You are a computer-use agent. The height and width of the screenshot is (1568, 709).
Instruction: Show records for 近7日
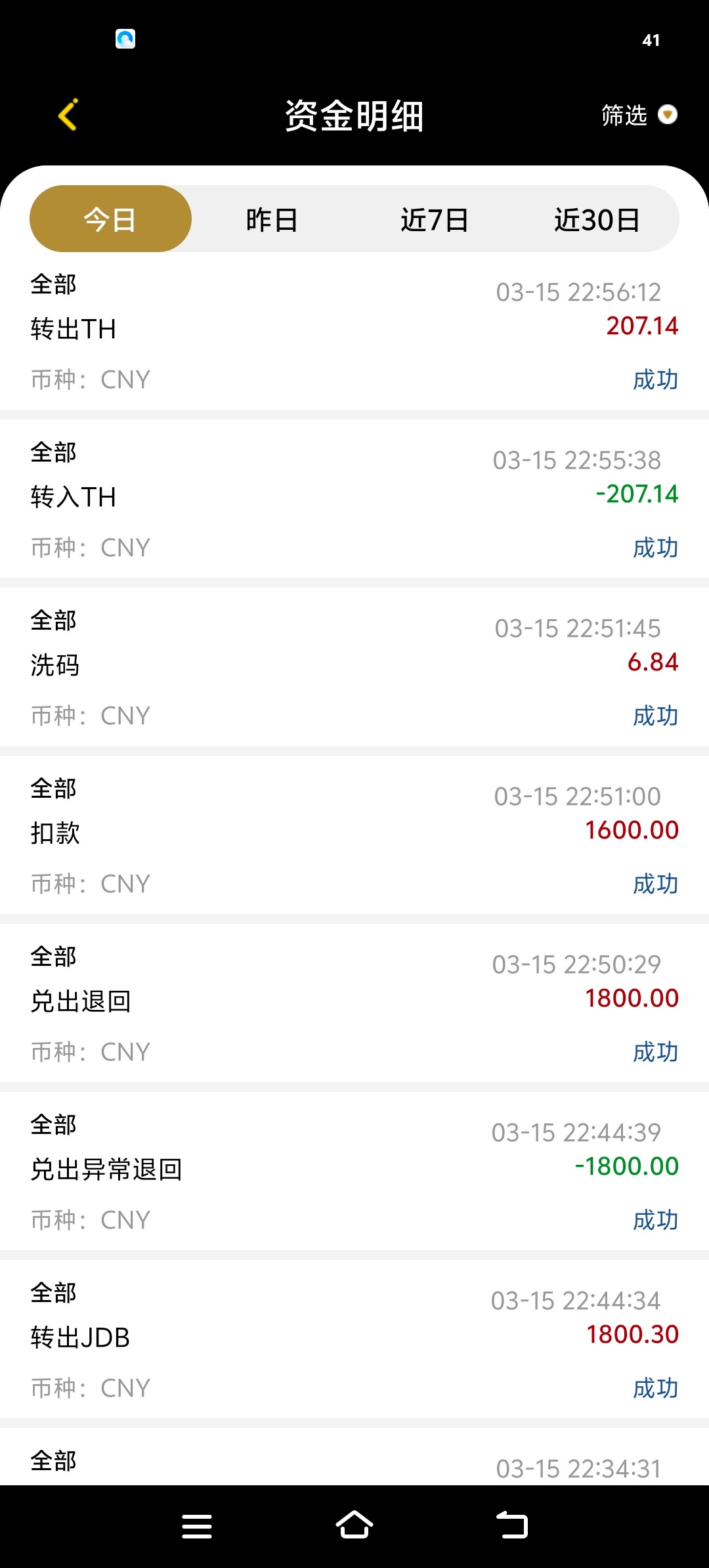click(x=435, y=219)
